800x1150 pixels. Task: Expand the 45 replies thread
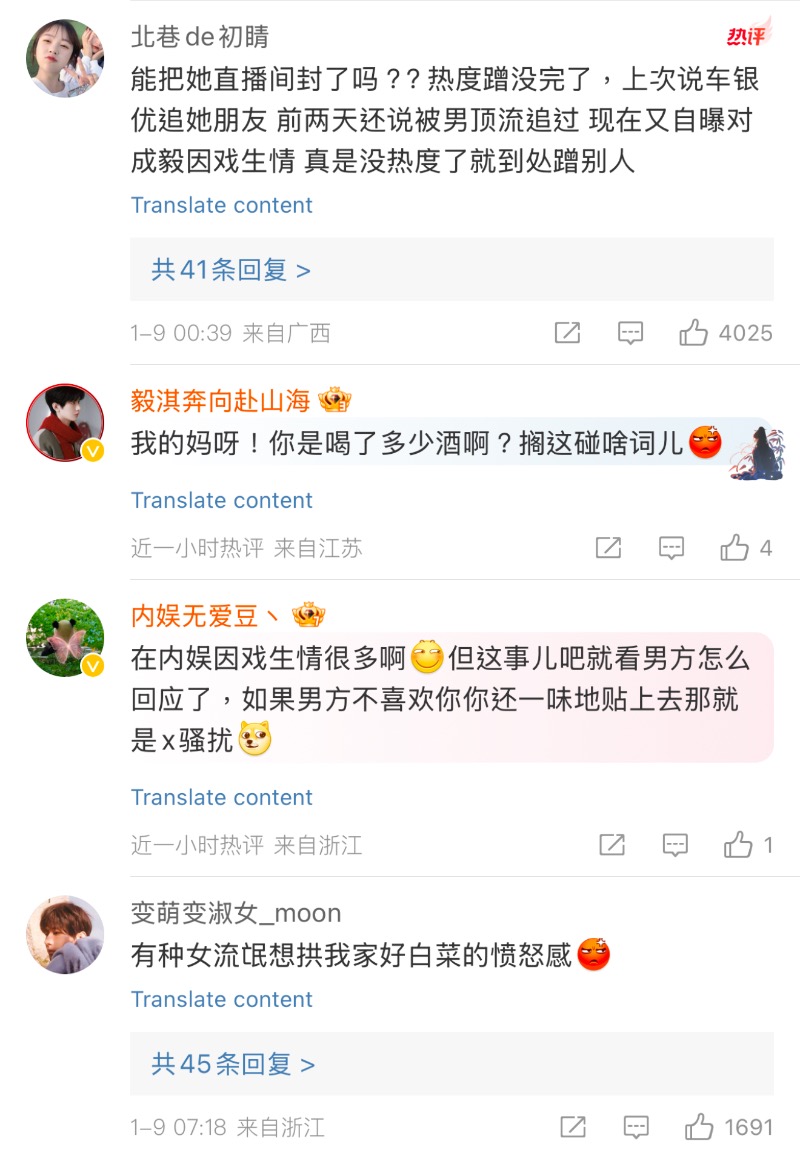[x=233, y=1065]
